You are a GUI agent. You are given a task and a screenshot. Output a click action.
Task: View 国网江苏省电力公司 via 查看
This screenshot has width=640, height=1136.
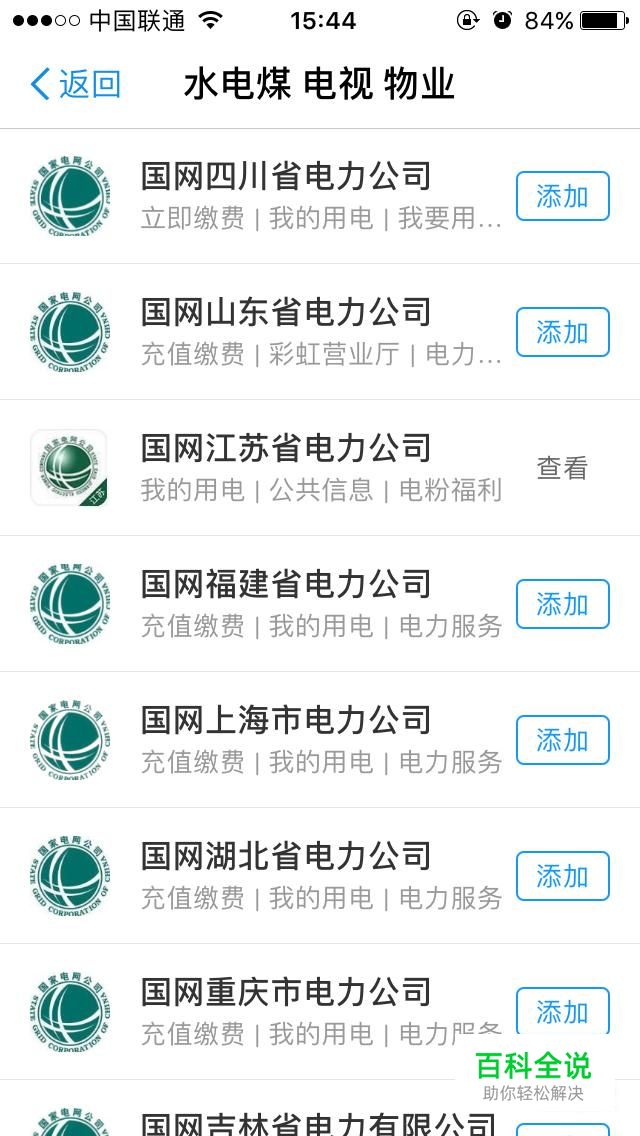[562, 468]
